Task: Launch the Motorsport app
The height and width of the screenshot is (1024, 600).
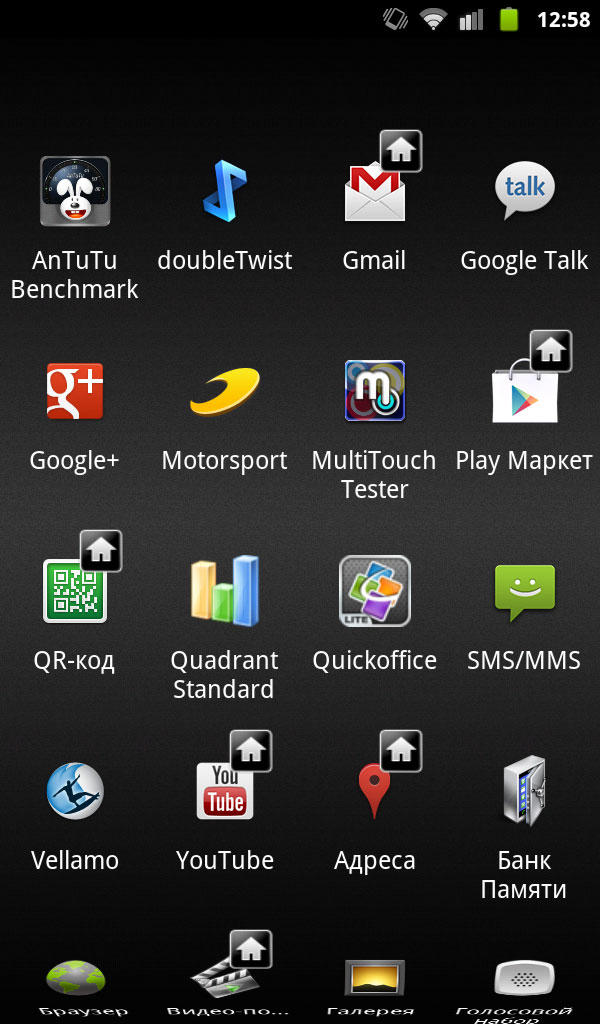Action: 225,391
